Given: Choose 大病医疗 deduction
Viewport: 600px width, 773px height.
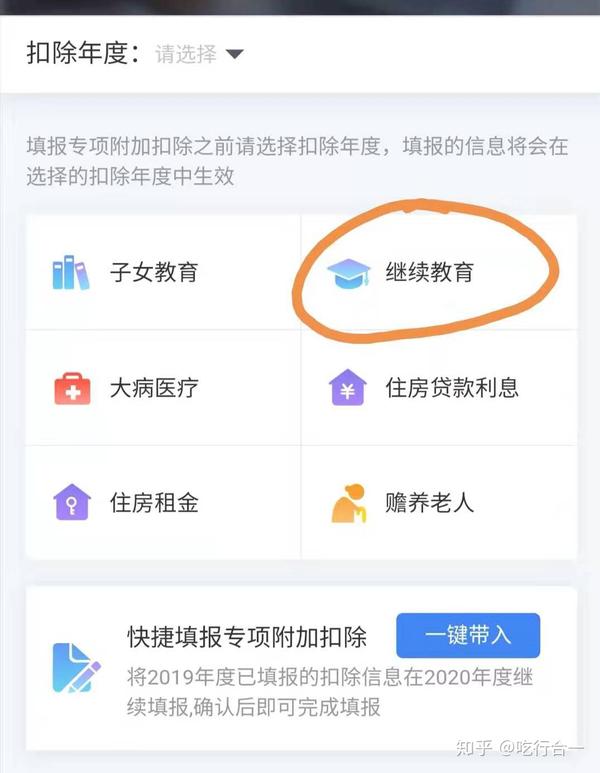Looking at the screenshot, I should (153, 388).
